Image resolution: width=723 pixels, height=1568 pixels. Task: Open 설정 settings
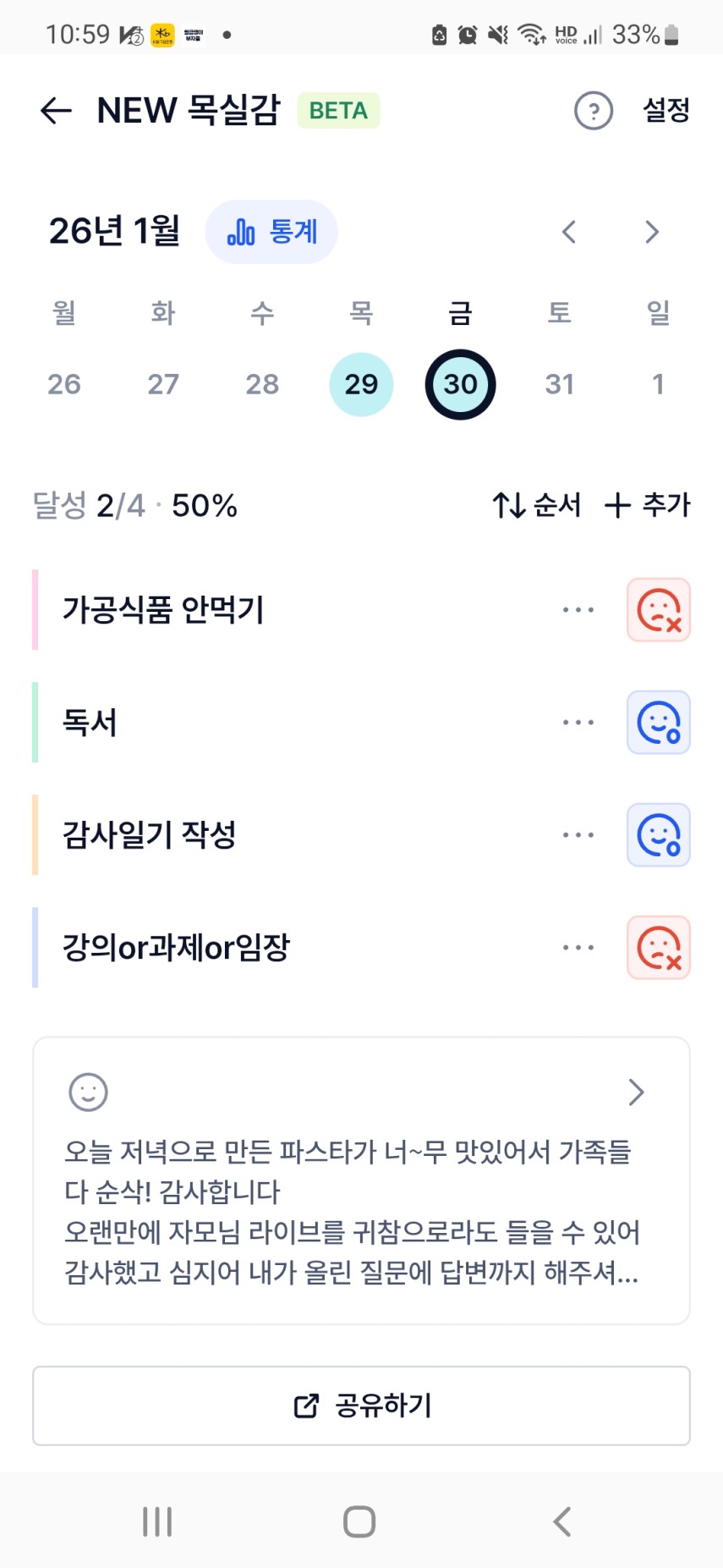666,110
